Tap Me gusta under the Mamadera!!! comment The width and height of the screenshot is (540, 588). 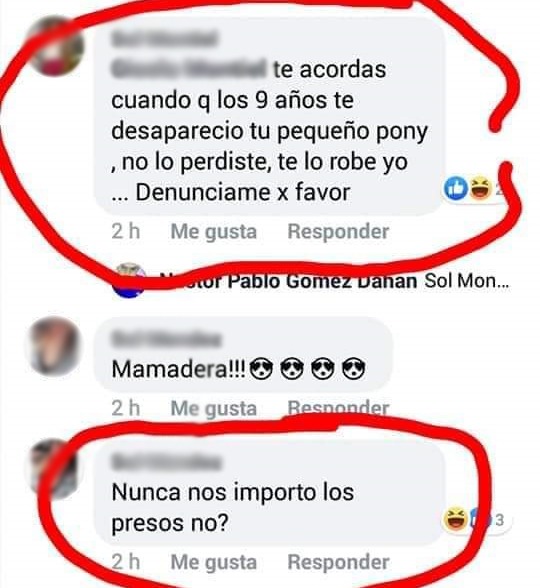pos(213,408)
